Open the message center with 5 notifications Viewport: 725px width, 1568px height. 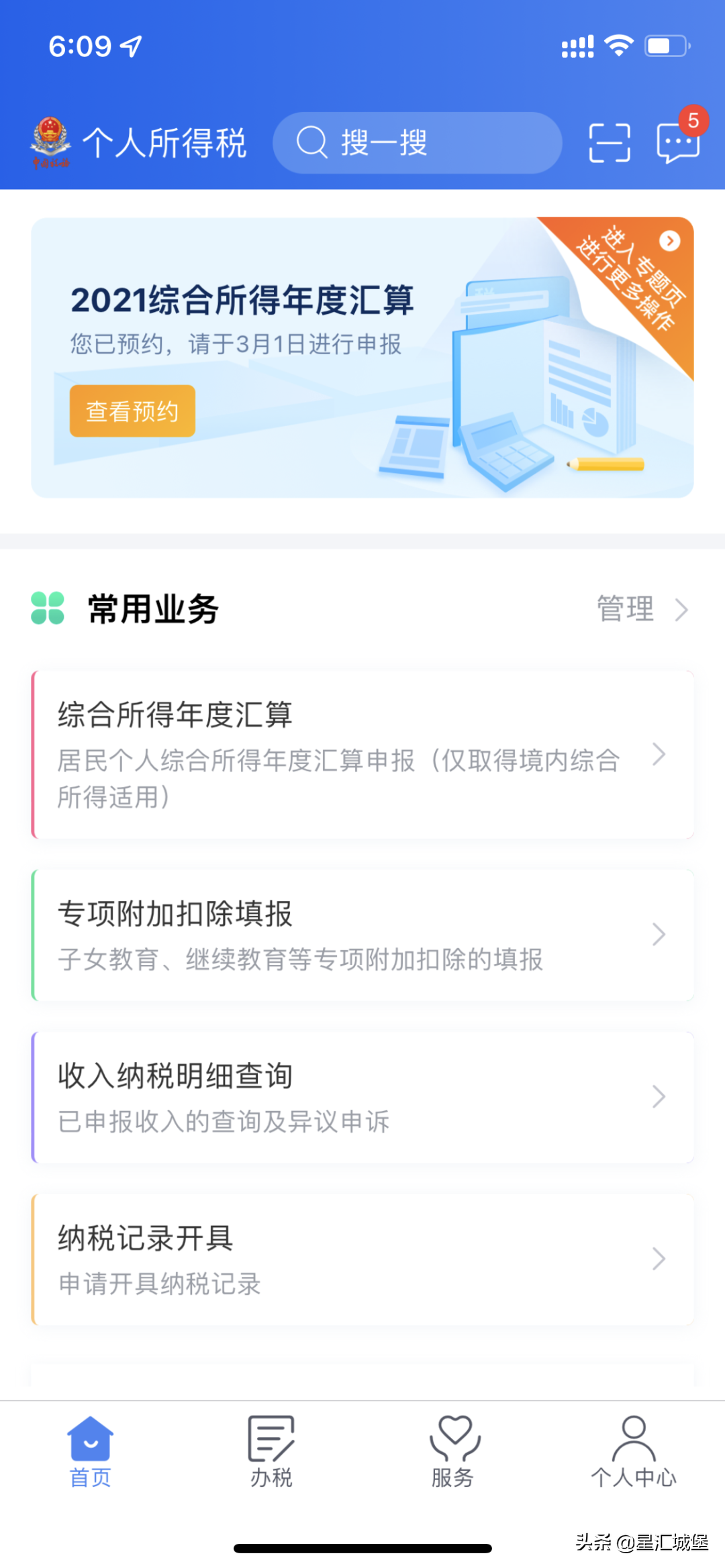point(677,144)
